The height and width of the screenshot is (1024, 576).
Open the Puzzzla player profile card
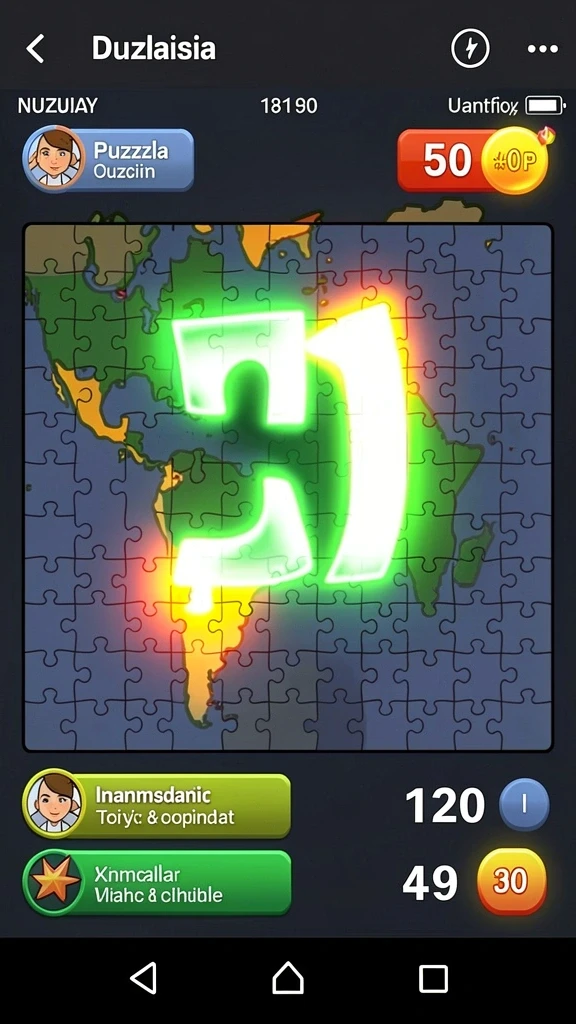pos(108,159)
